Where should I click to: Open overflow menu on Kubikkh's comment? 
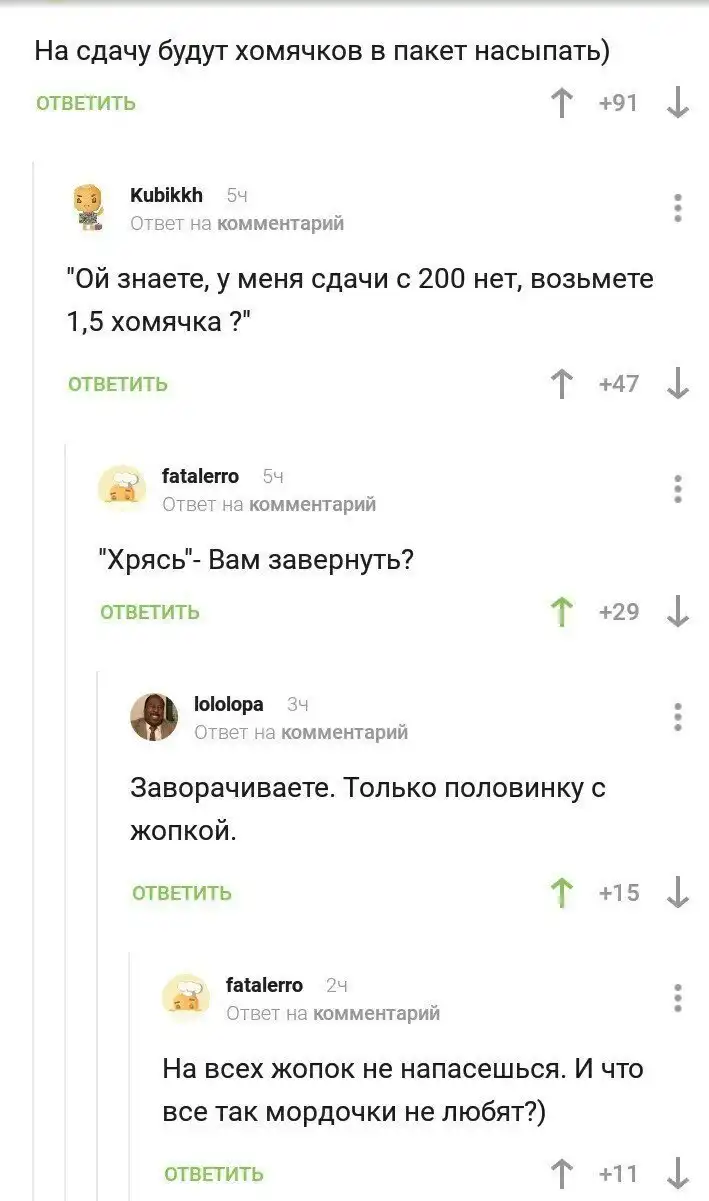click(x=677, y=208)
